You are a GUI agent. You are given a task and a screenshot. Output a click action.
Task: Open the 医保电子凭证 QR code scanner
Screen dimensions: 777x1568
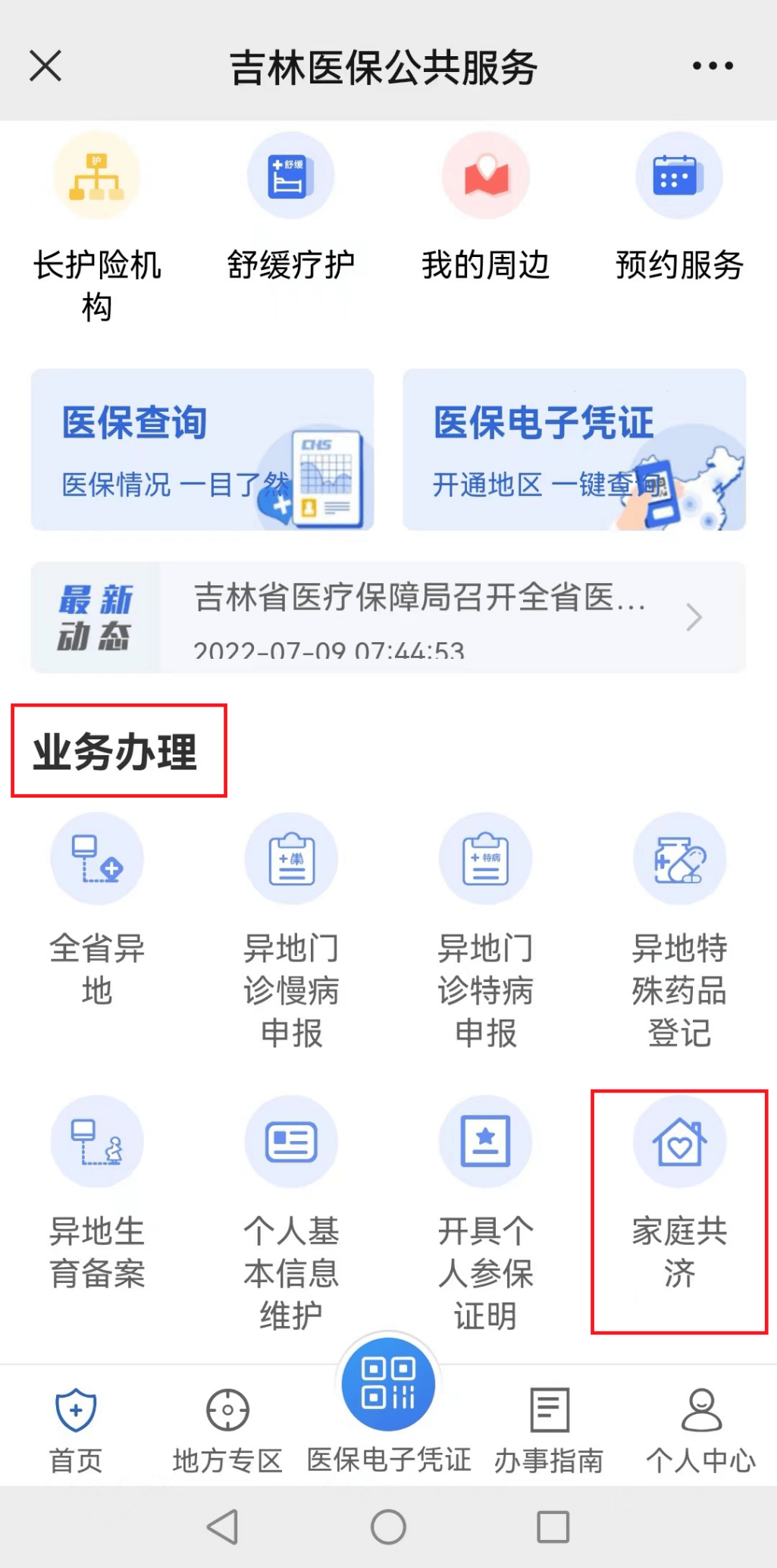pos(387,1385)
